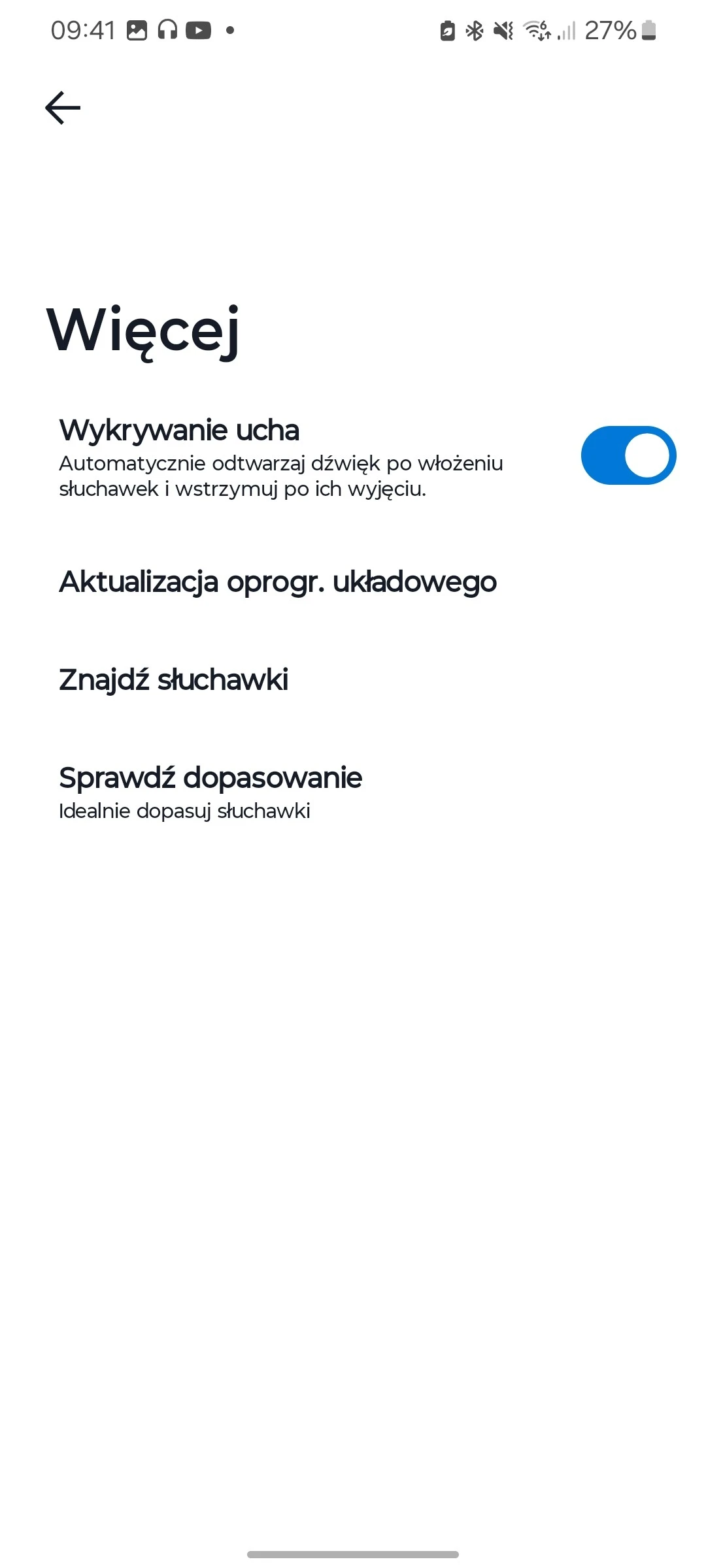Open Aktualizacja oprogr. układowego
The width and height of the screenshot is (706, 1568).
tap(278, 581)
